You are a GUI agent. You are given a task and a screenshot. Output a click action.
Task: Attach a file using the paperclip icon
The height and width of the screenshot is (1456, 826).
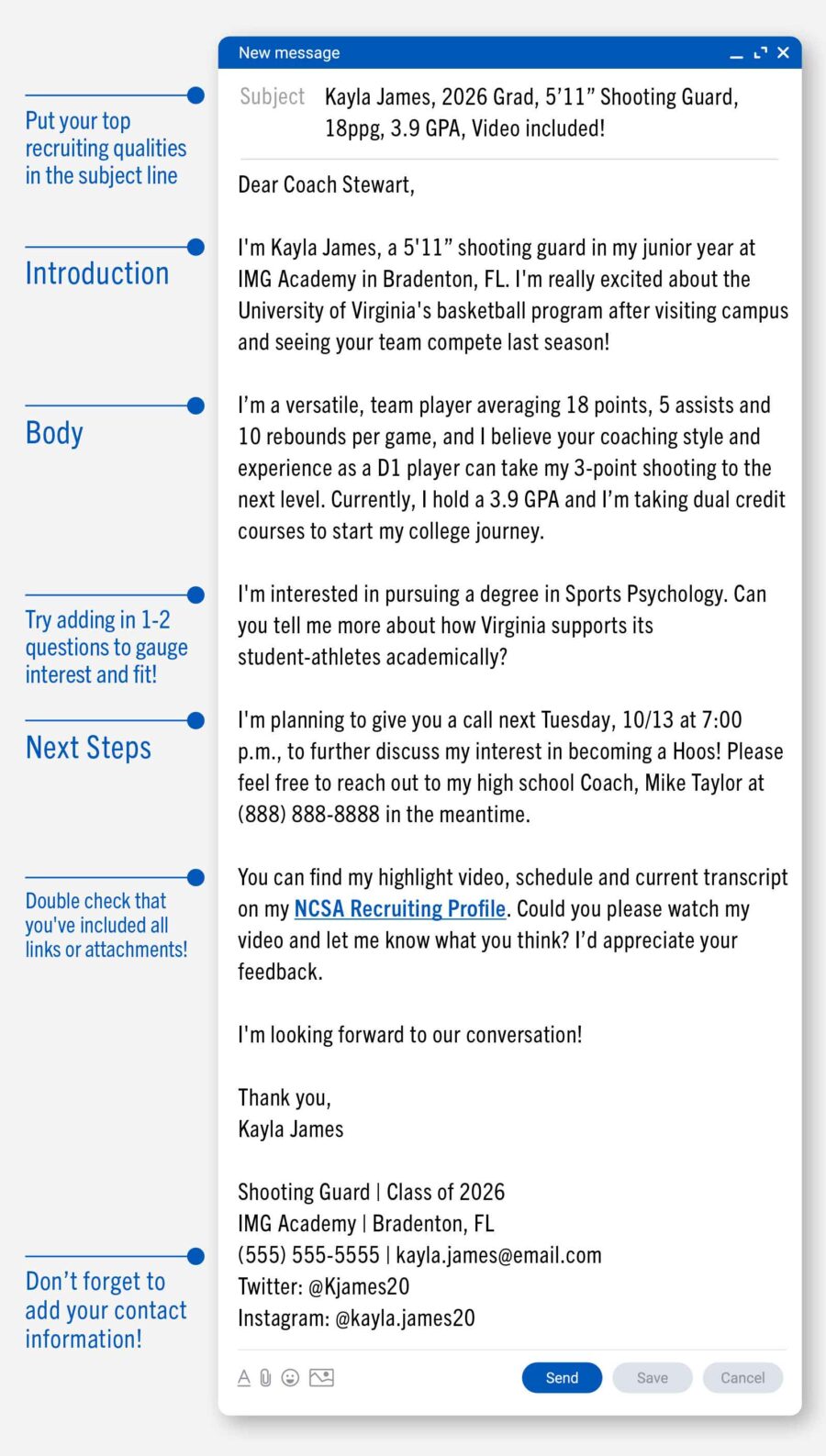click(x=267, y=1377)
